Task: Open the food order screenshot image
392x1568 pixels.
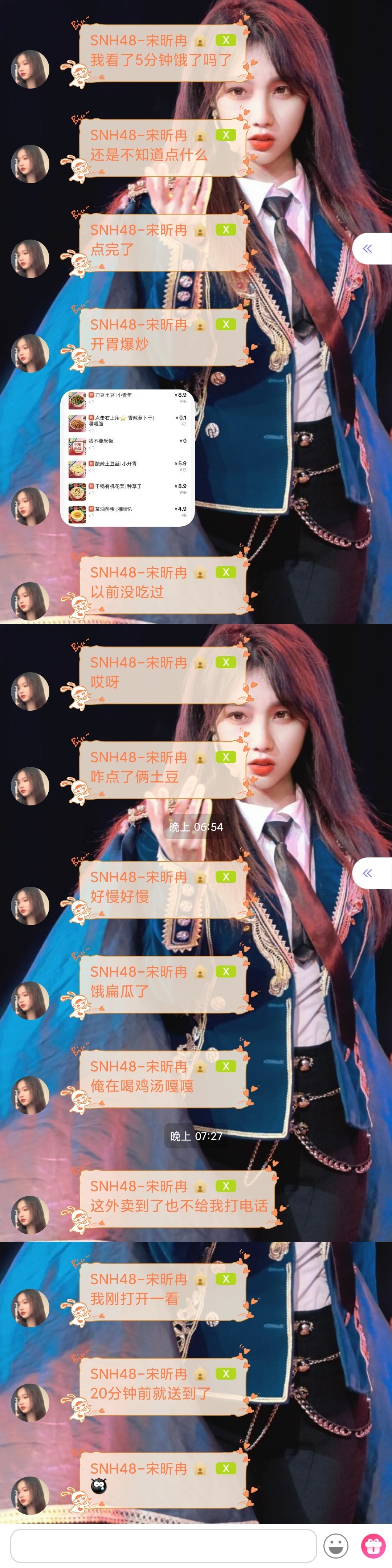Action: 128,458
